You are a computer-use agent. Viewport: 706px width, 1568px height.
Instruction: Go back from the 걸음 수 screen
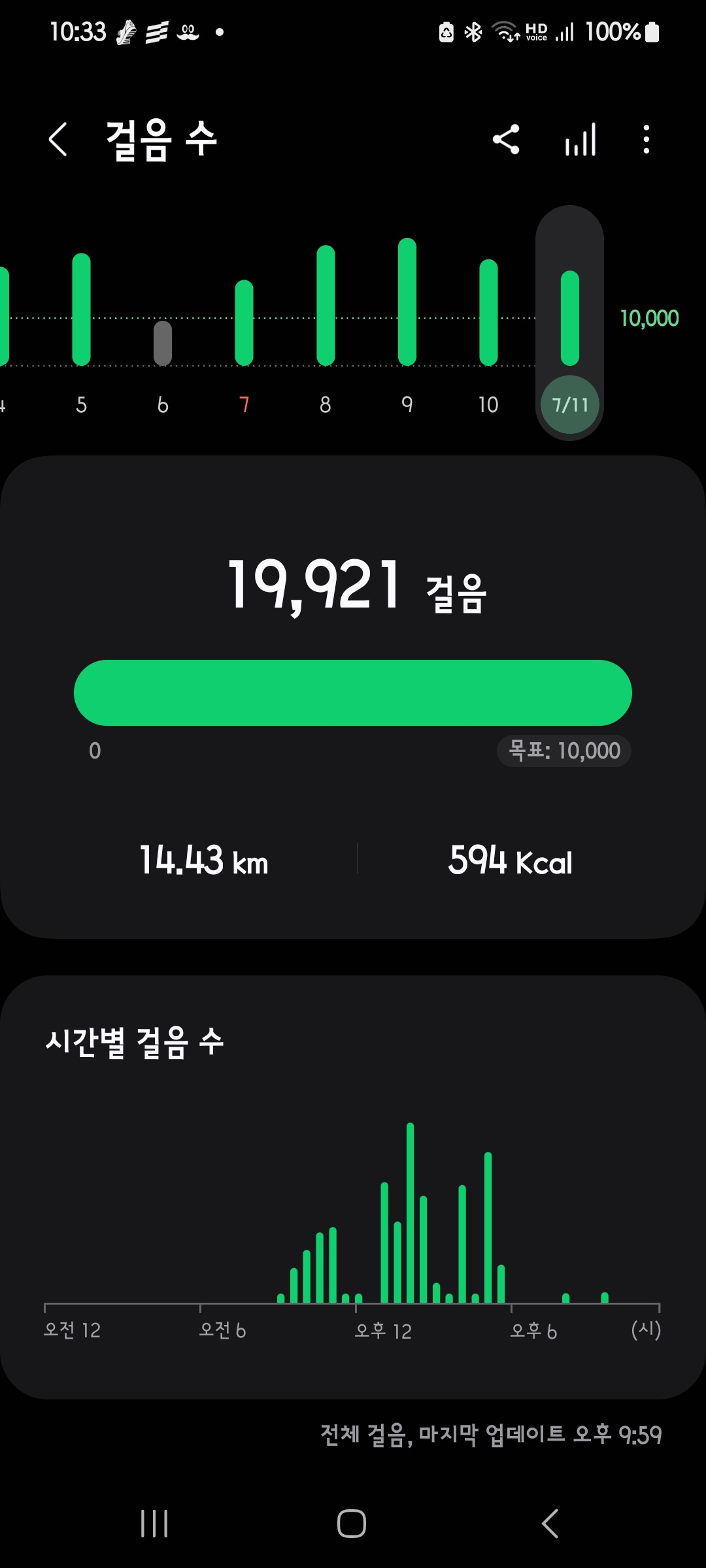point(58,139)
